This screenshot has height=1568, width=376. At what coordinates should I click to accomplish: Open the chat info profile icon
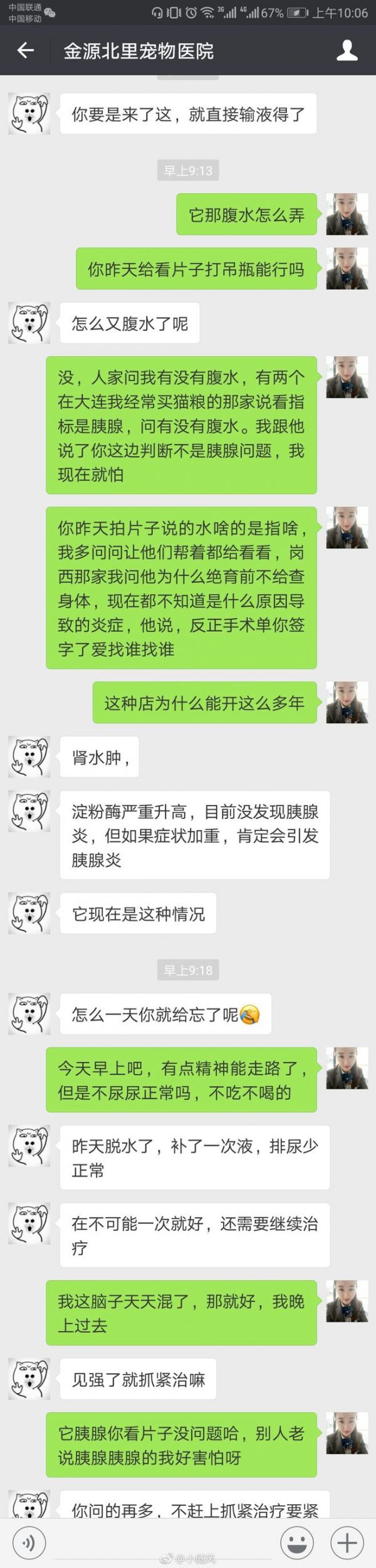[347, 50]
